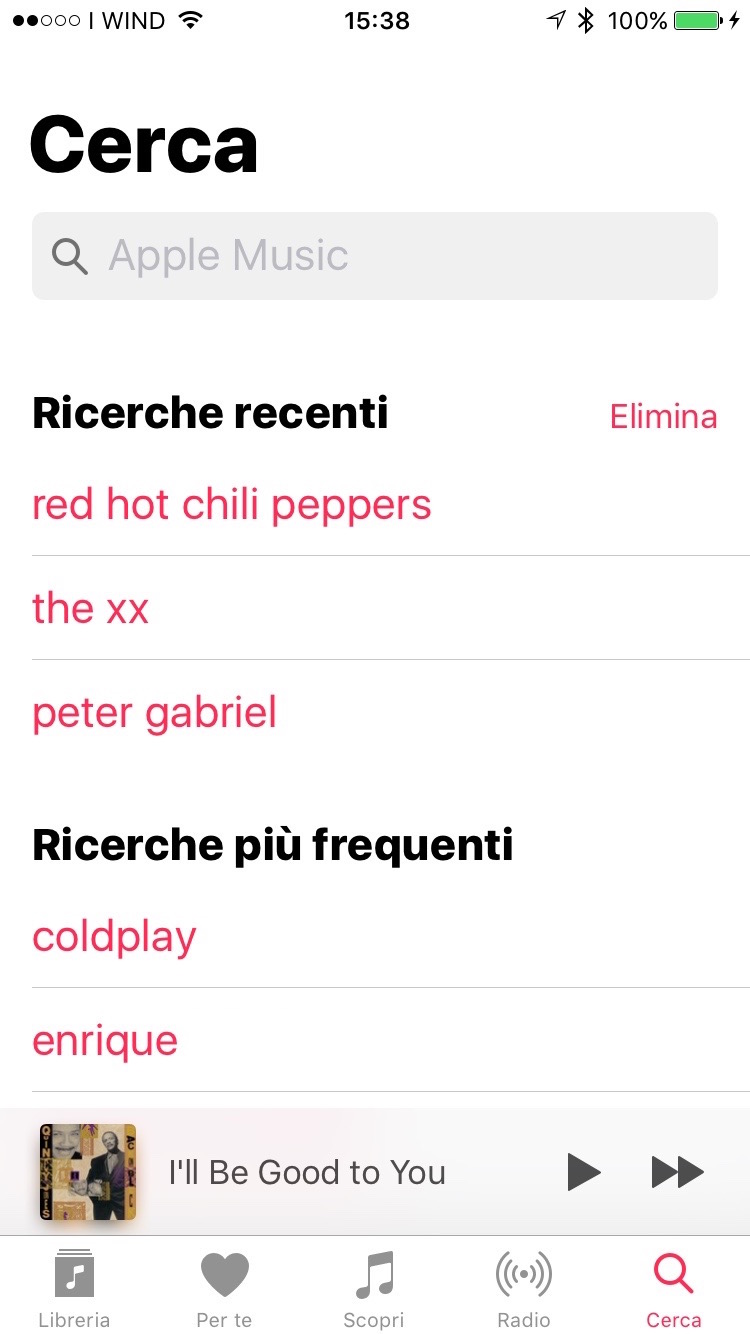Play I'll Be Good to You
The height and width of the screenshot is (1334, 750).
click(584, 1172)
